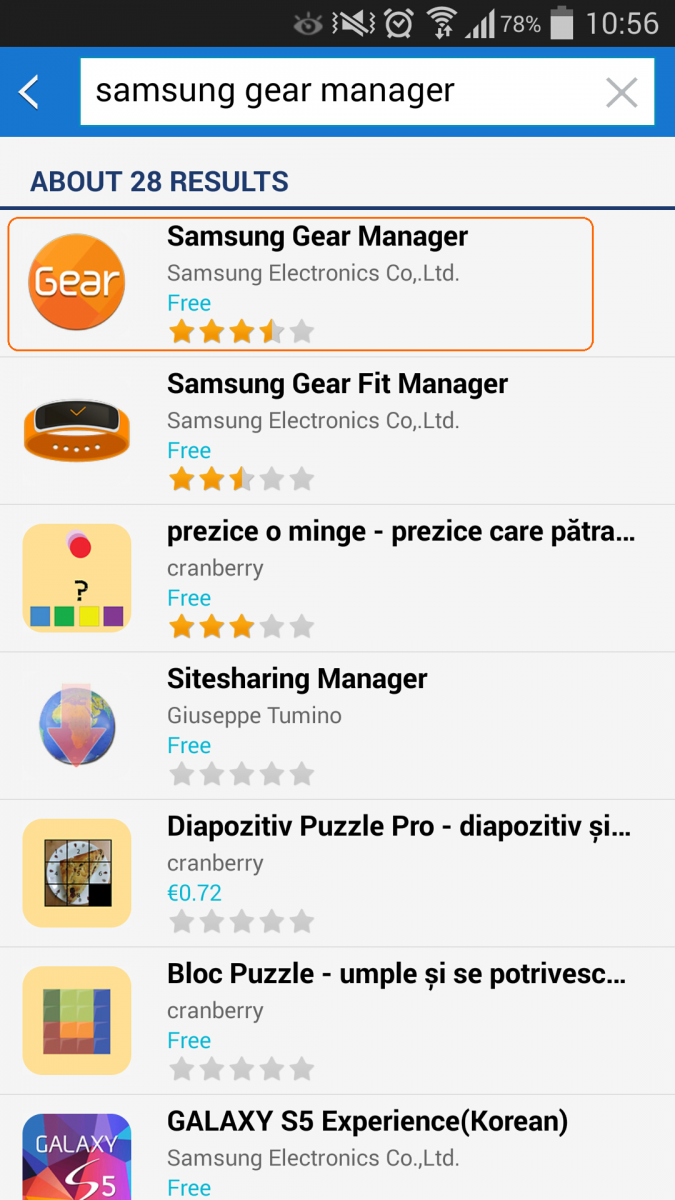The height and width of the screenshot is (1200, 675).
Task: Open the Bloc Puzzle app listing
Action: (337, 1020)
